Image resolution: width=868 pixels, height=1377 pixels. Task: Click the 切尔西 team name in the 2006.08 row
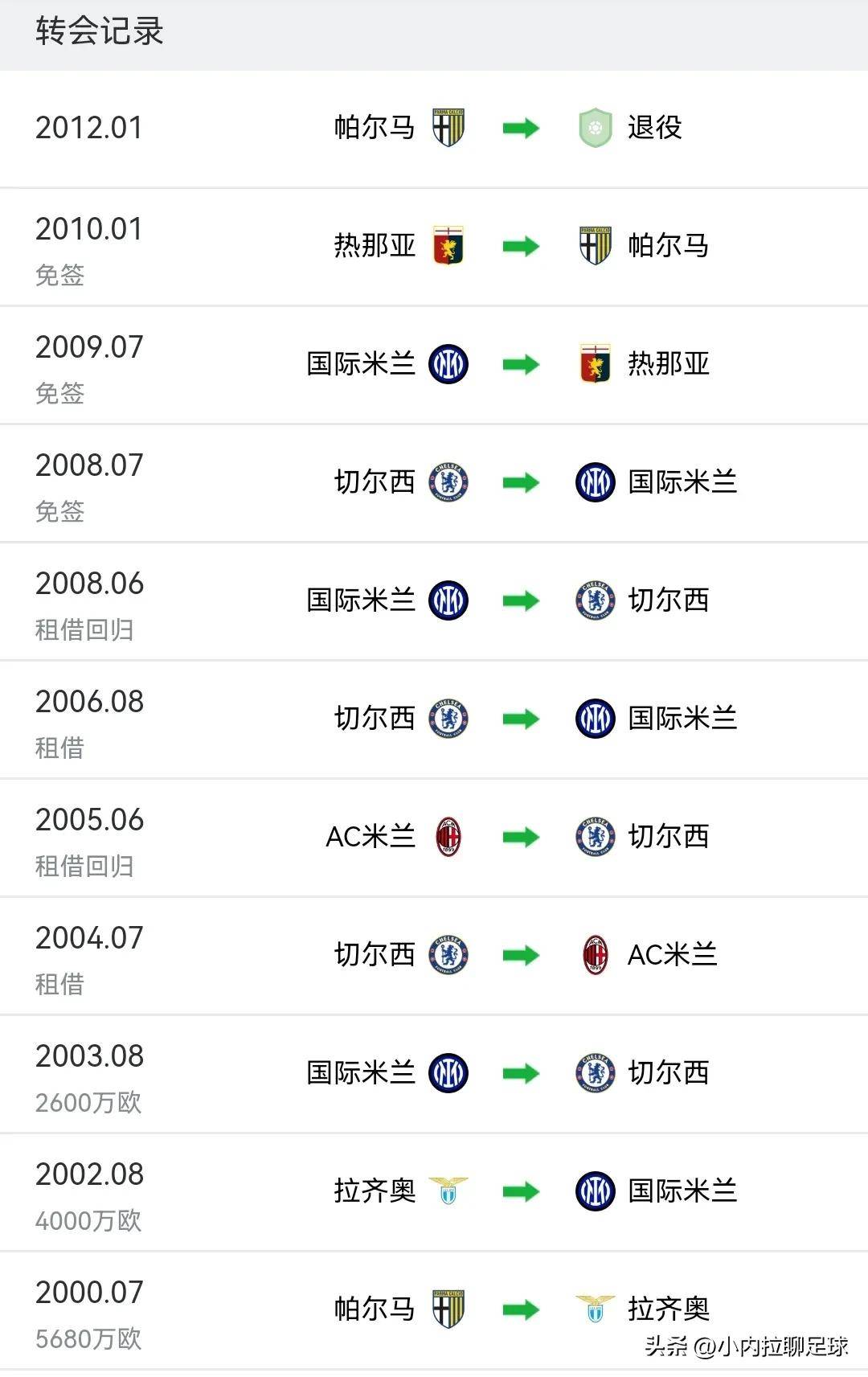tap(372, 719)
